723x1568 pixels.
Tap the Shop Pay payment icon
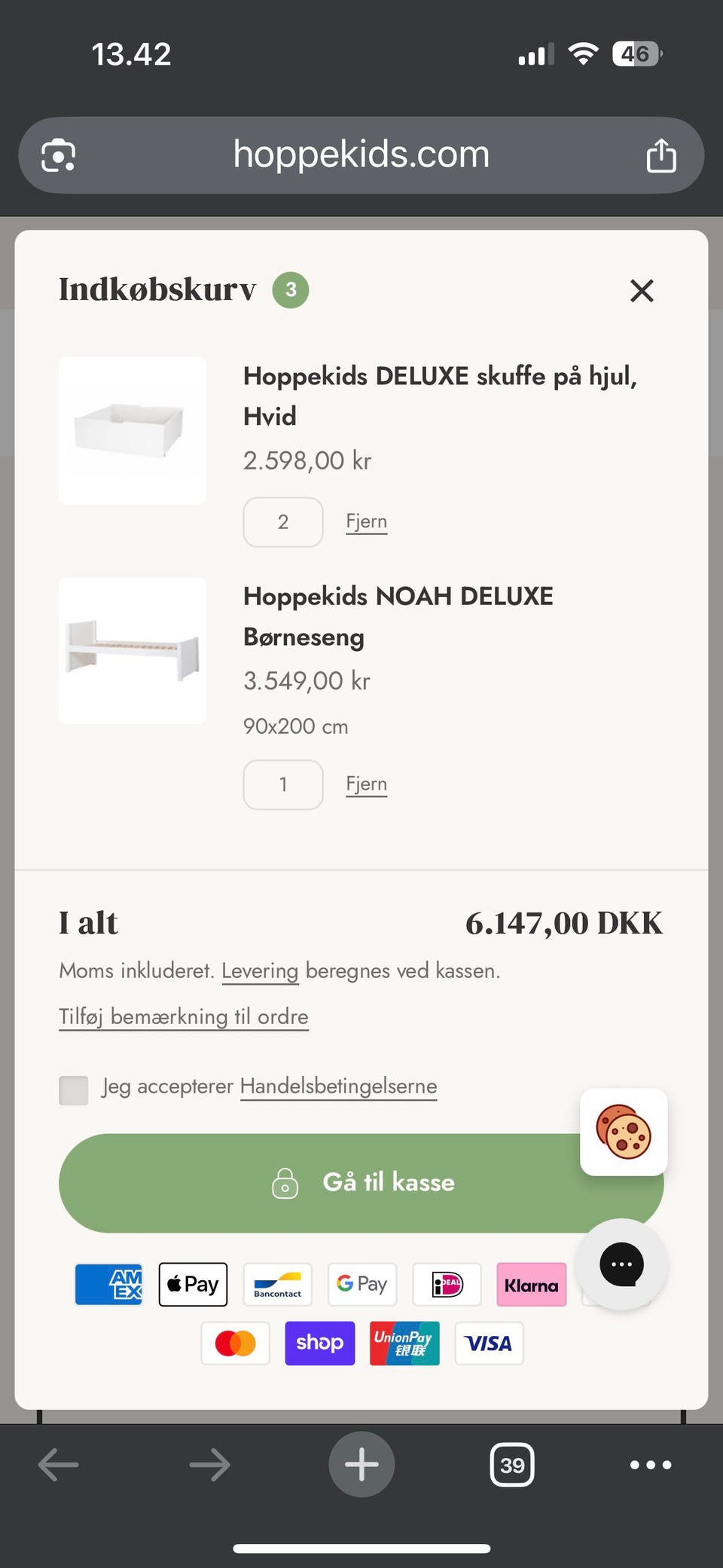point(319,1343)
